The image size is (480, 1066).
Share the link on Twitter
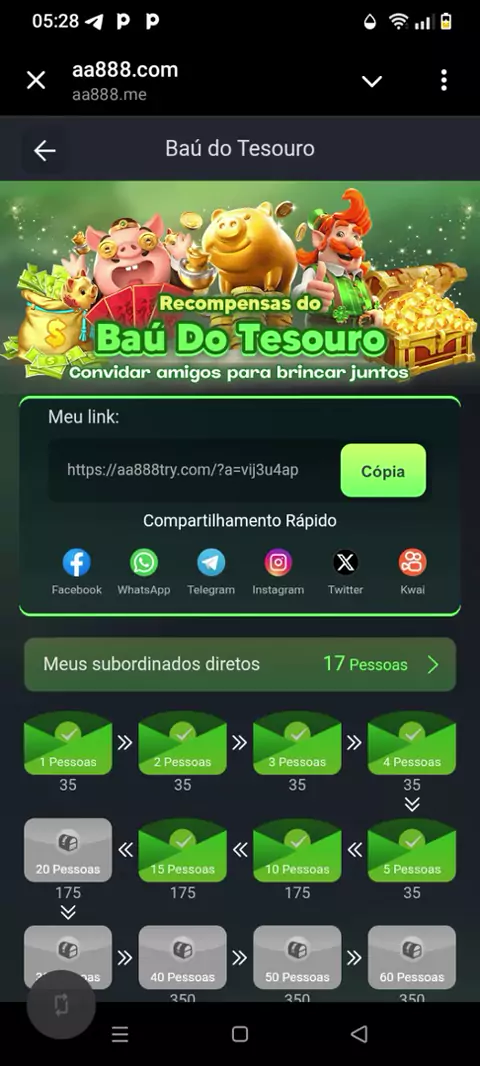(345, 572)
